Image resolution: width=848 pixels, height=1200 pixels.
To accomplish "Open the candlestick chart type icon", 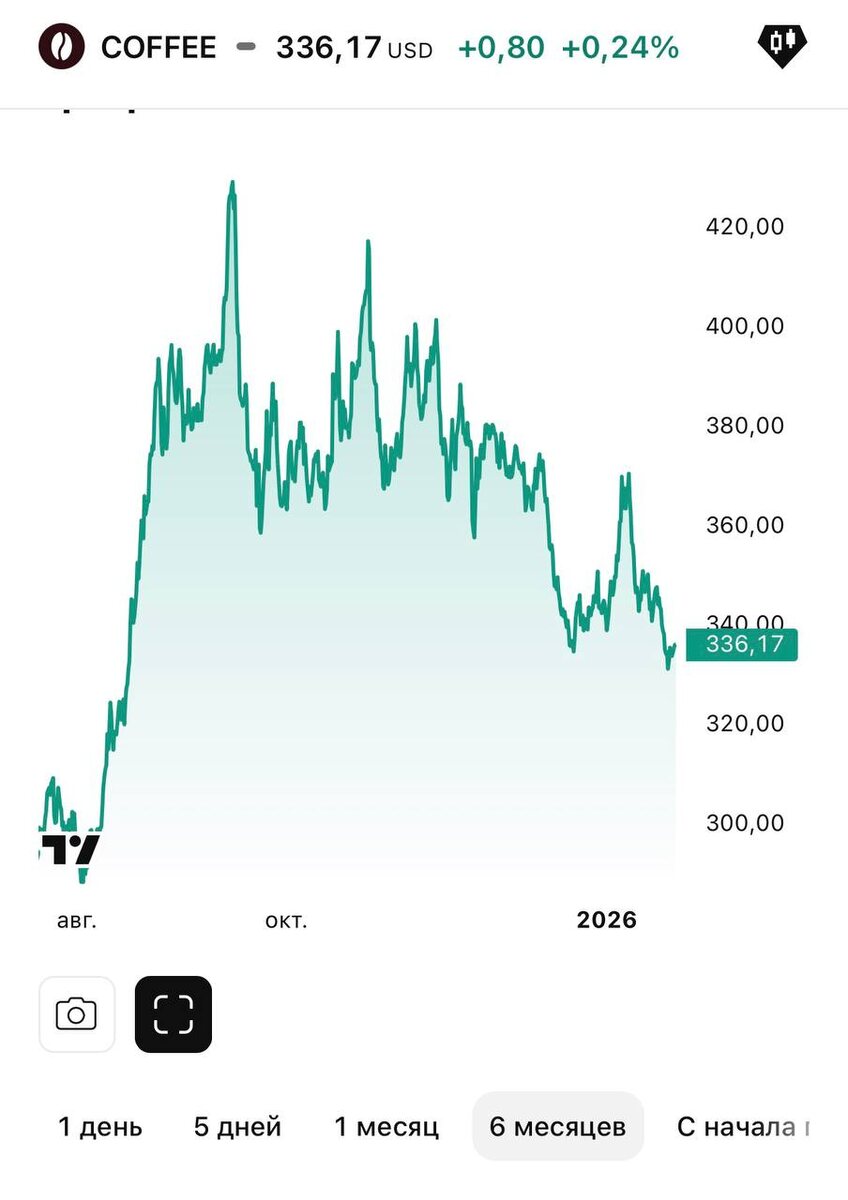I will coord(783,45).
